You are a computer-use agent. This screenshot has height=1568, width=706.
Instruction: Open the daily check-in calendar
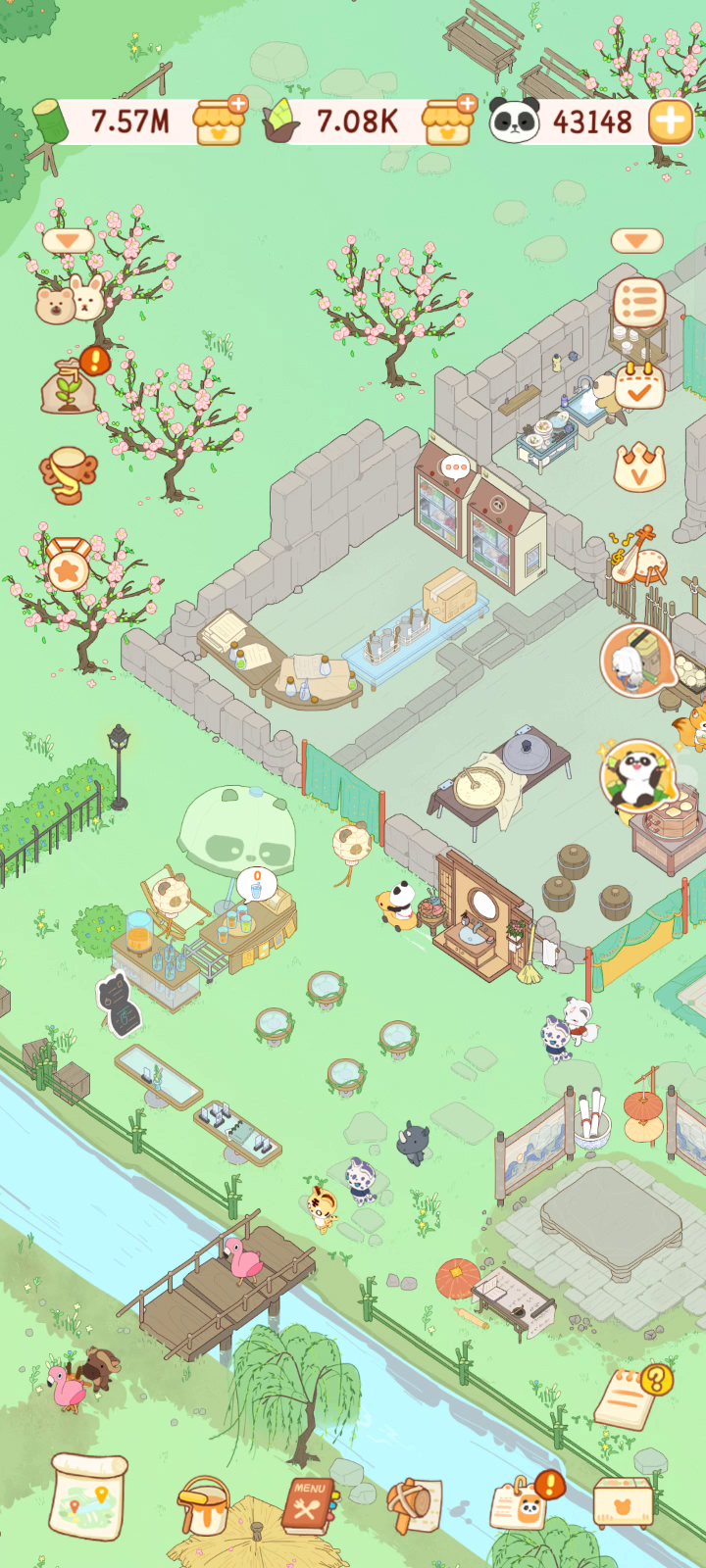pyautogui.click(x=639, y=386)
